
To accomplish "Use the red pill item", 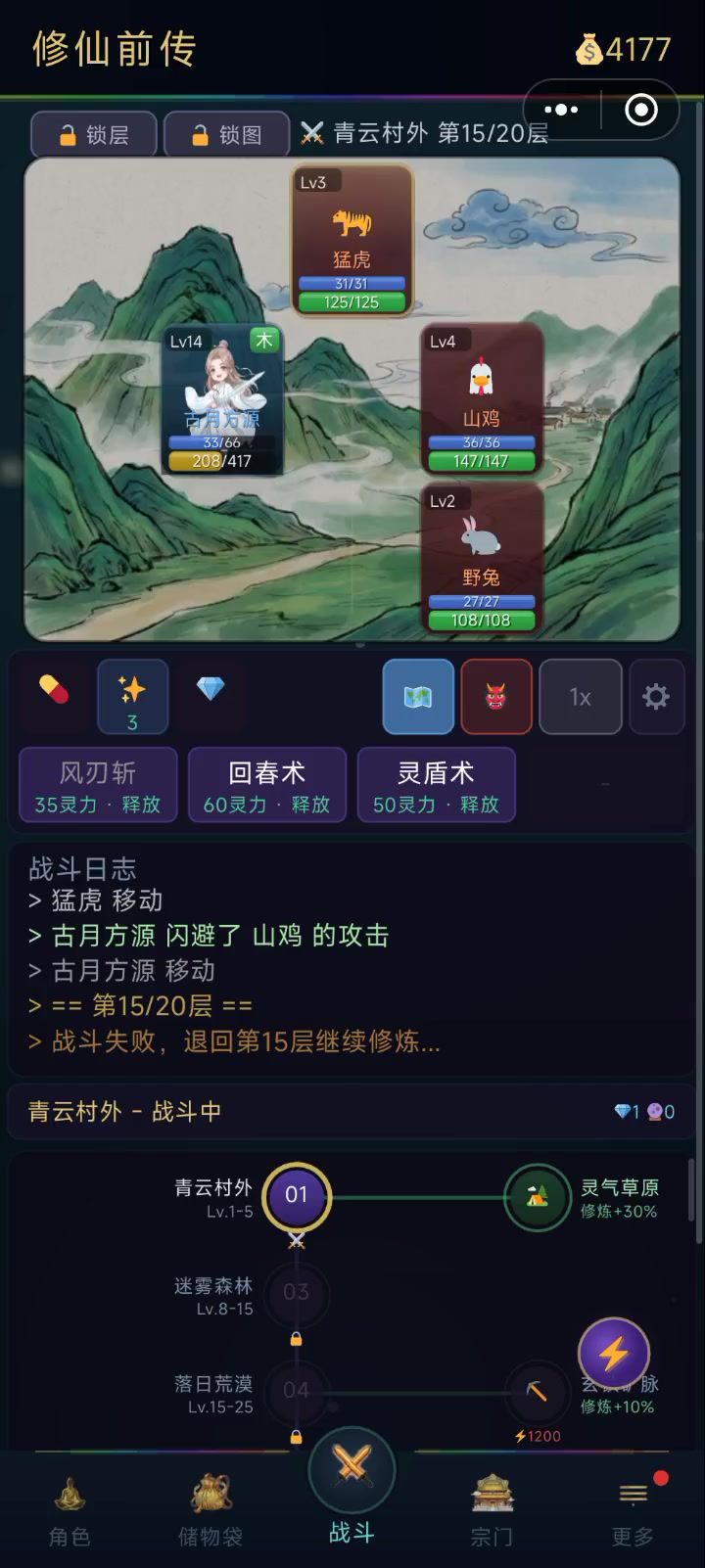I will coord(54,690).
